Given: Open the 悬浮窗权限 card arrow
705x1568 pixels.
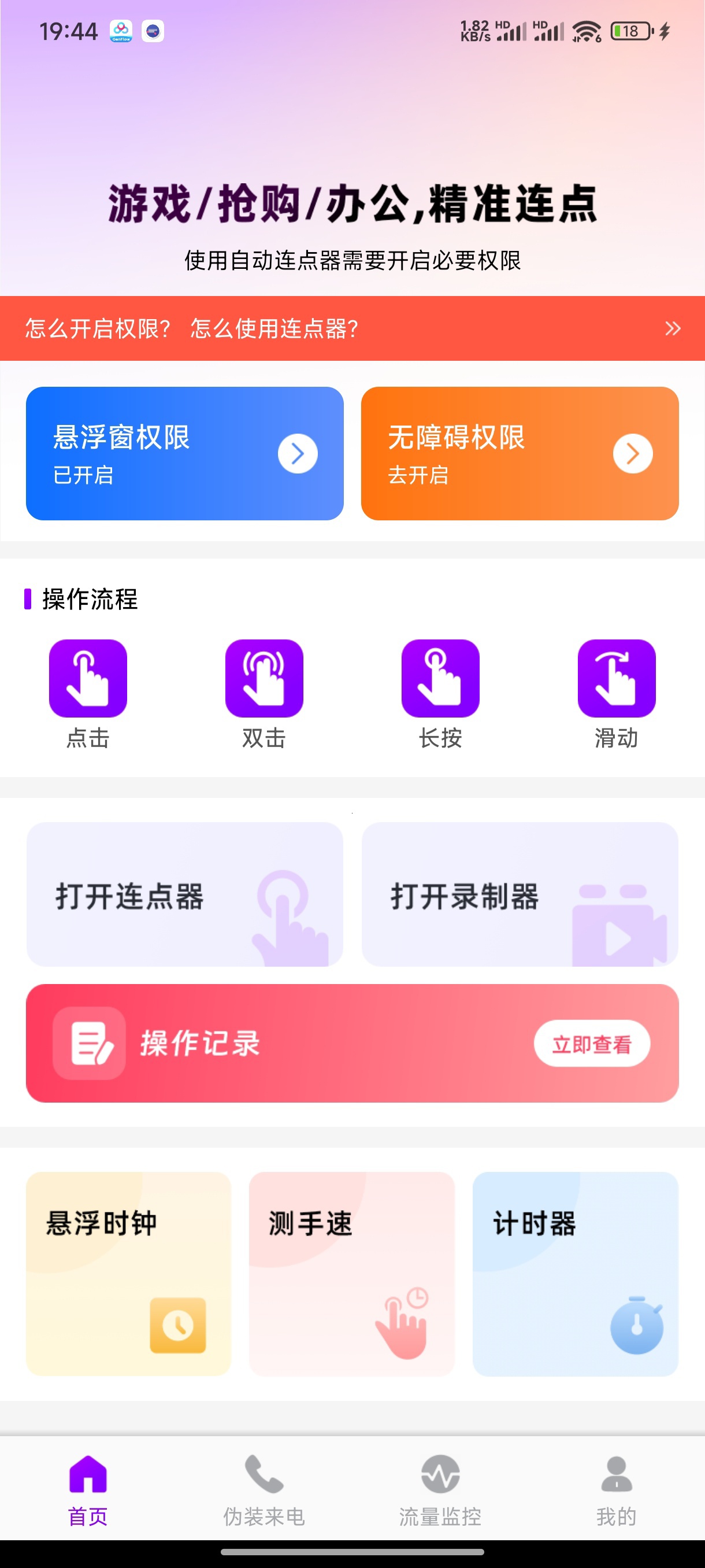Looking at the screenshot, I should tap(298, 453).
